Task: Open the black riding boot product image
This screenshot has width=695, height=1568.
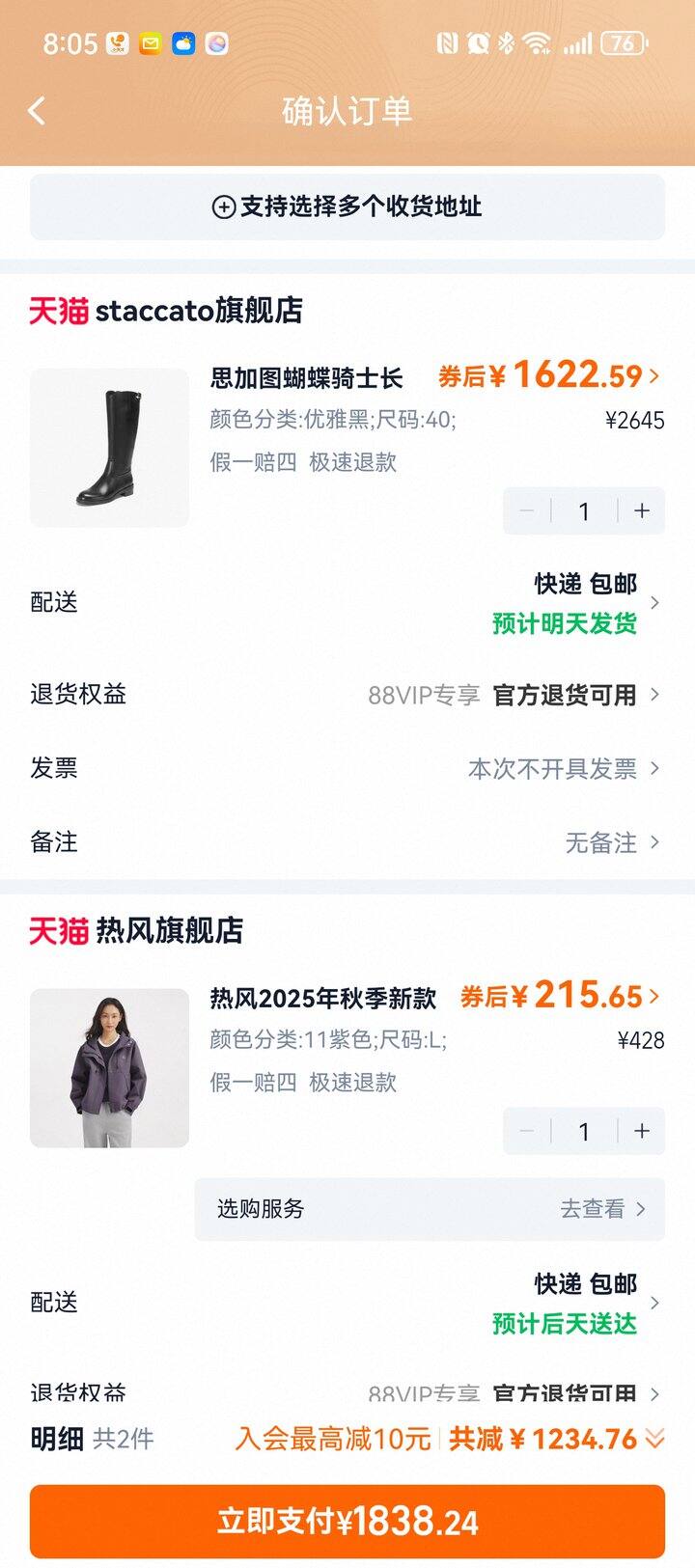Action: click(x=109, y=448)
